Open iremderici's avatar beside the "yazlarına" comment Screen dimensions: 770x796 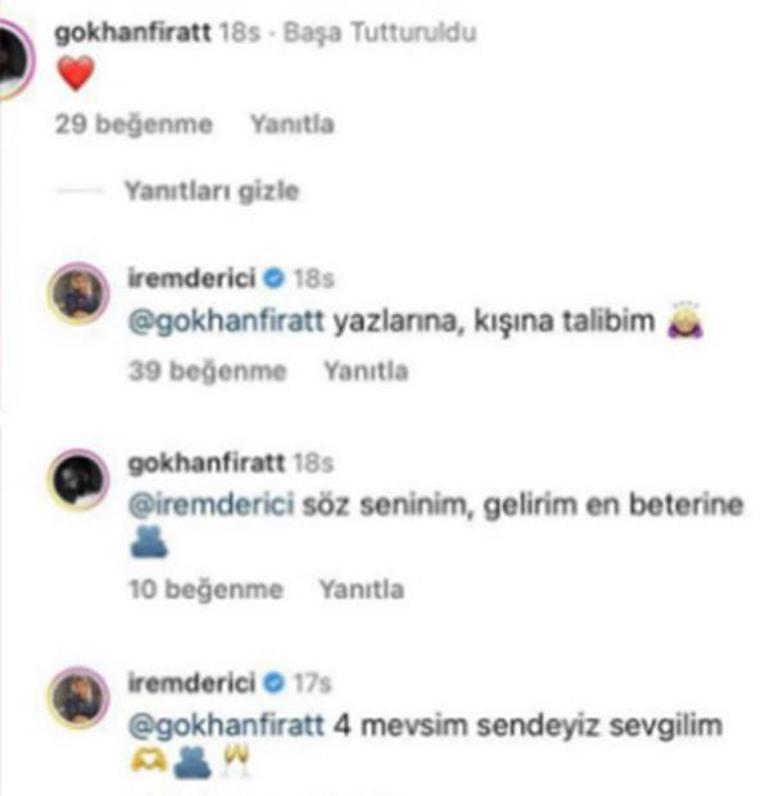81,292
